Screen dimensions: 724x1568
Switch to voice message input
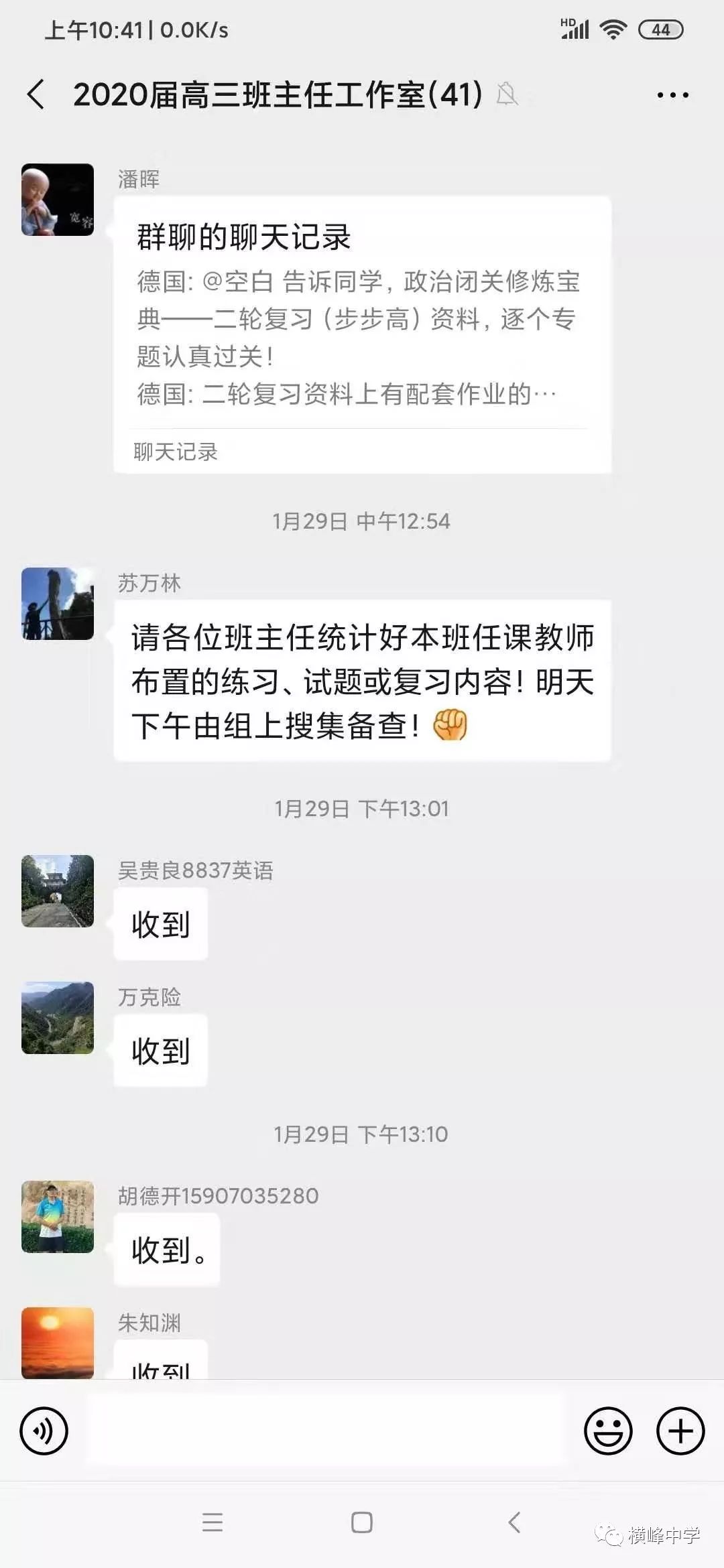click(44, 1431)
